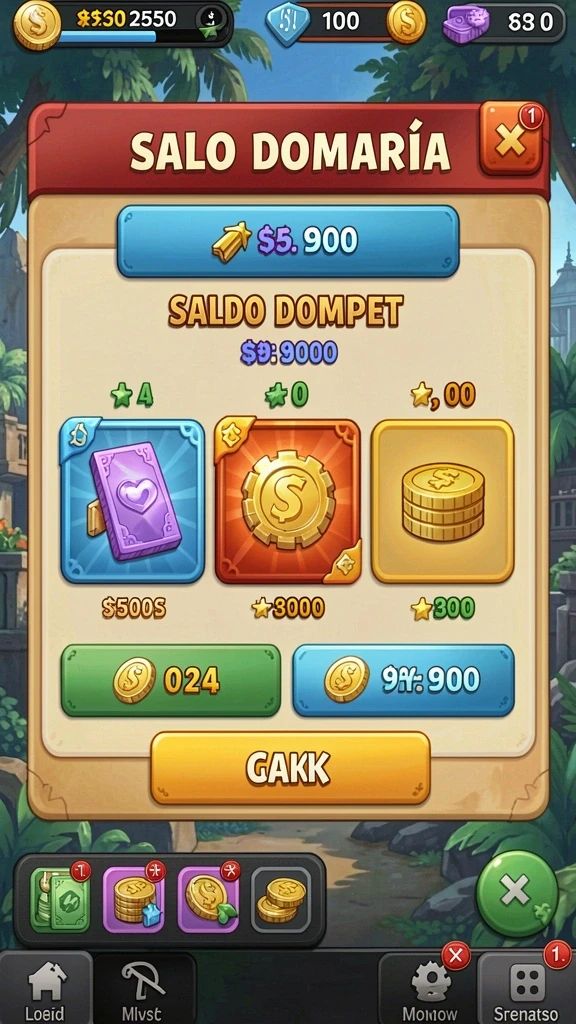This screenshot has height=1024, width=576.
Task: Tap the round green X button
Action: pos(517,893)
